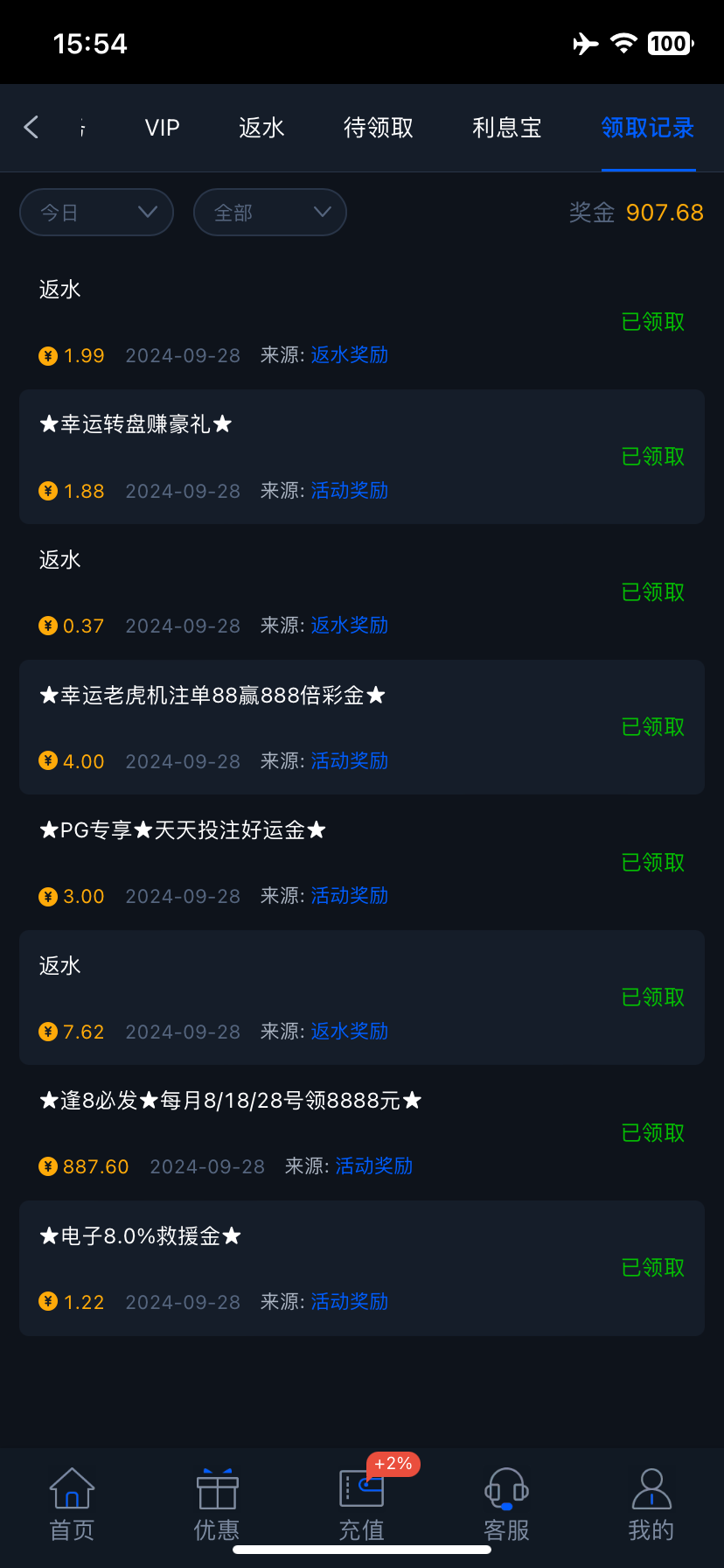Screen dimensions: 724x1568
Task: Go to the 首页 home tab
Action: click(x=72, y=1504)
